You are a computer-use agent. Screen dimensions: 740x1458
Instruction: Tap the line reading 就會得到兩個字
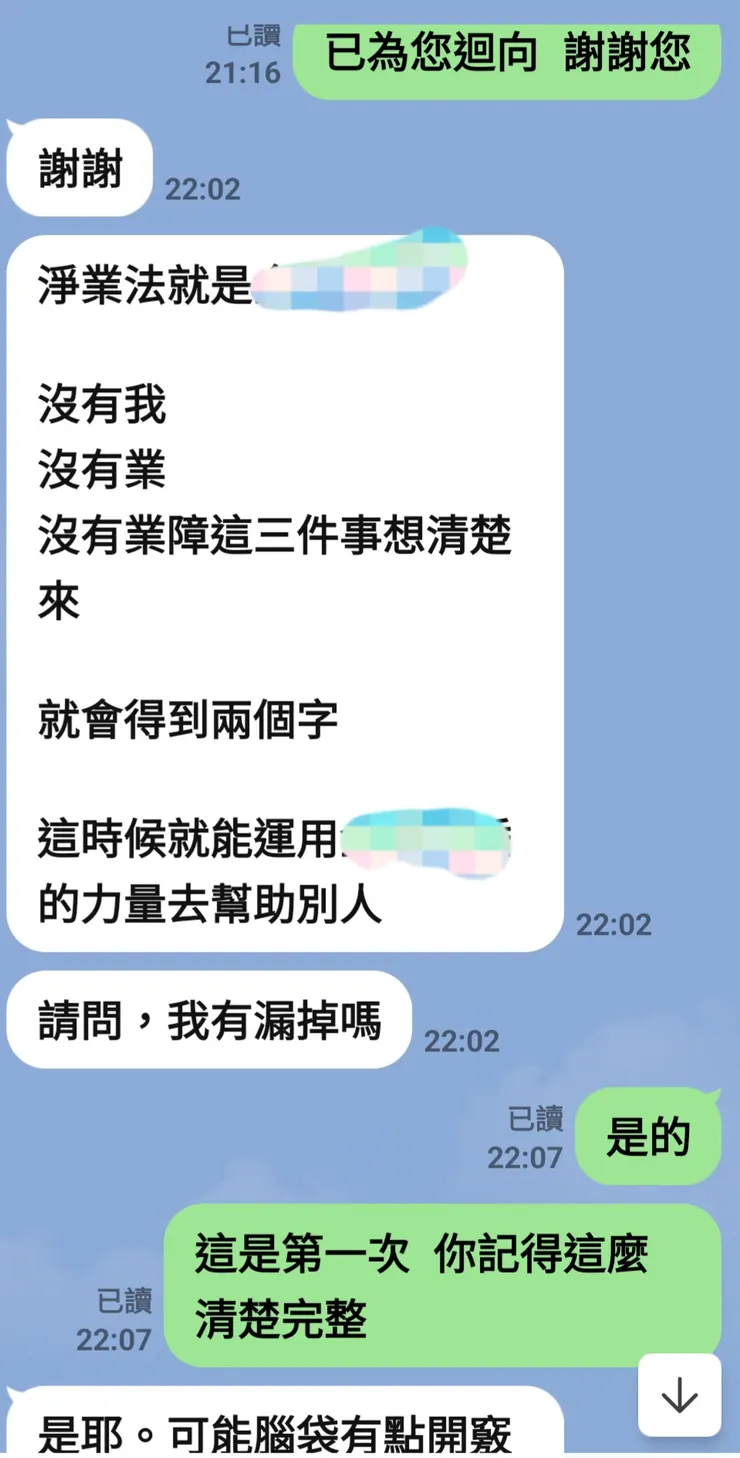click(185, 720)
